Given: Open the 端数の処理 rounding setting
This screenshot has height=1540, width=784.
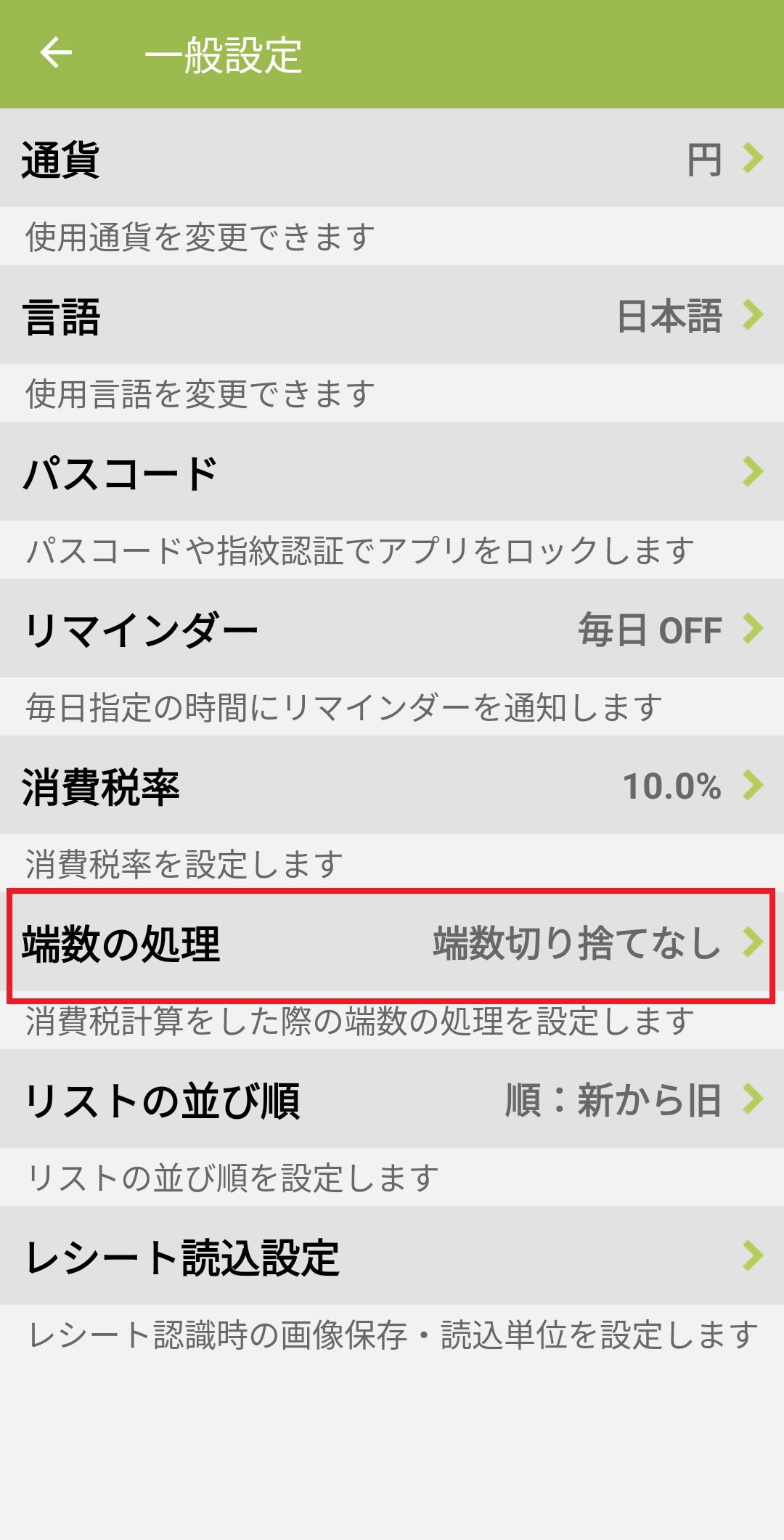Looking at the screenshot, I should coord(392,942).
